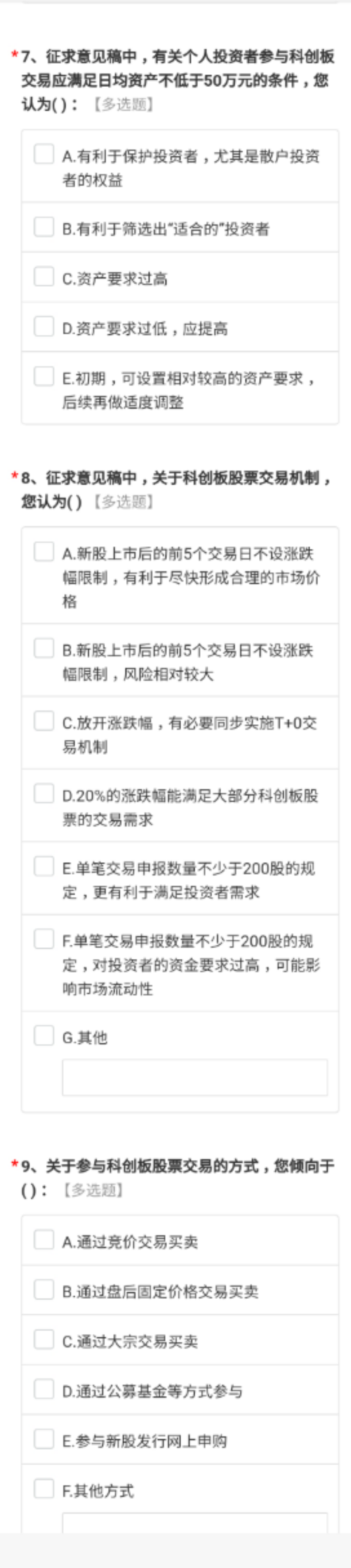Tick G.其他 in question 8

44,1036
